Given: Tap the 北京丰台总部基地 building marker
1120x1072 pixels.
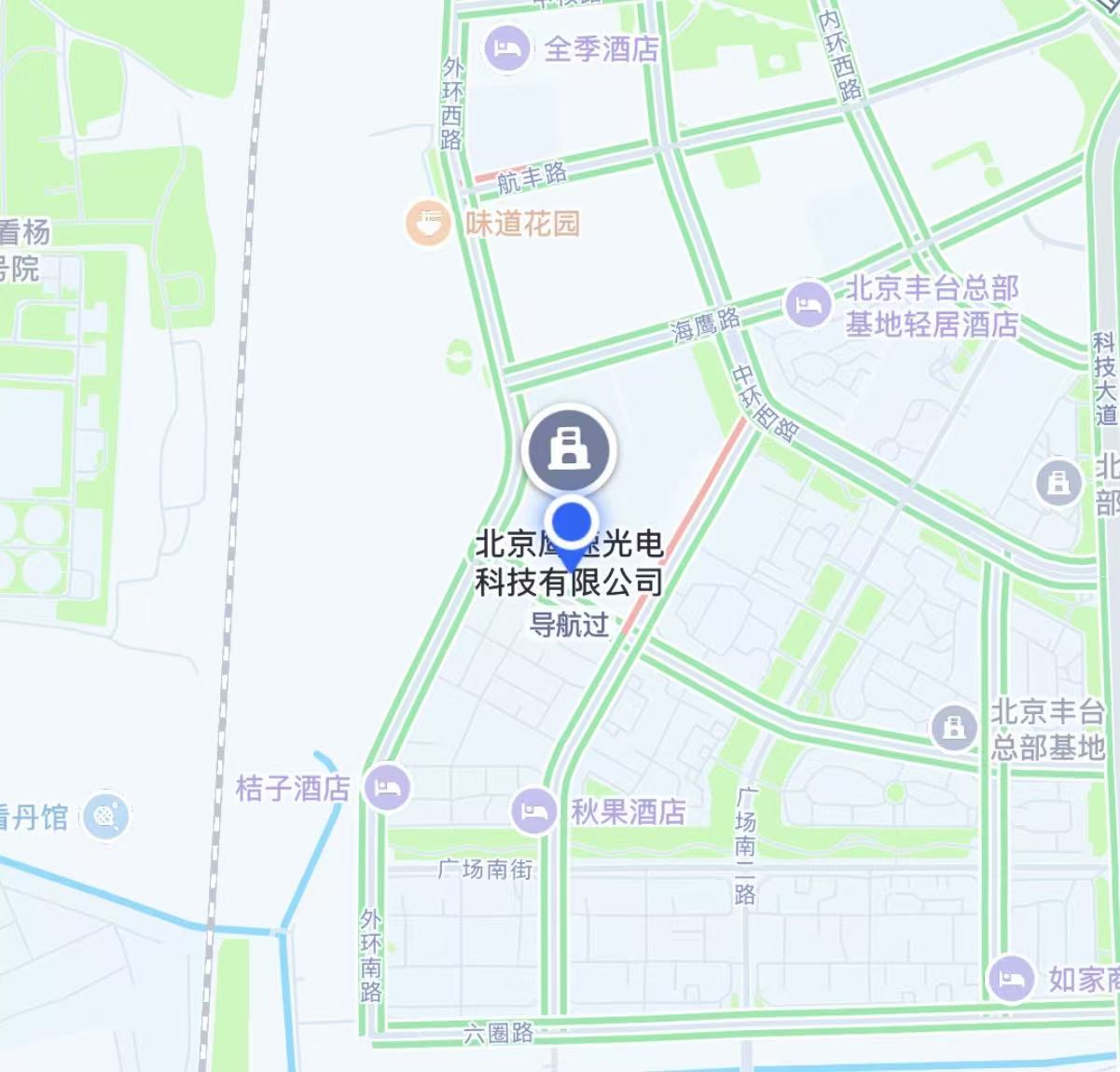Looking at the screenshot, I should click(x=953, y=726).
